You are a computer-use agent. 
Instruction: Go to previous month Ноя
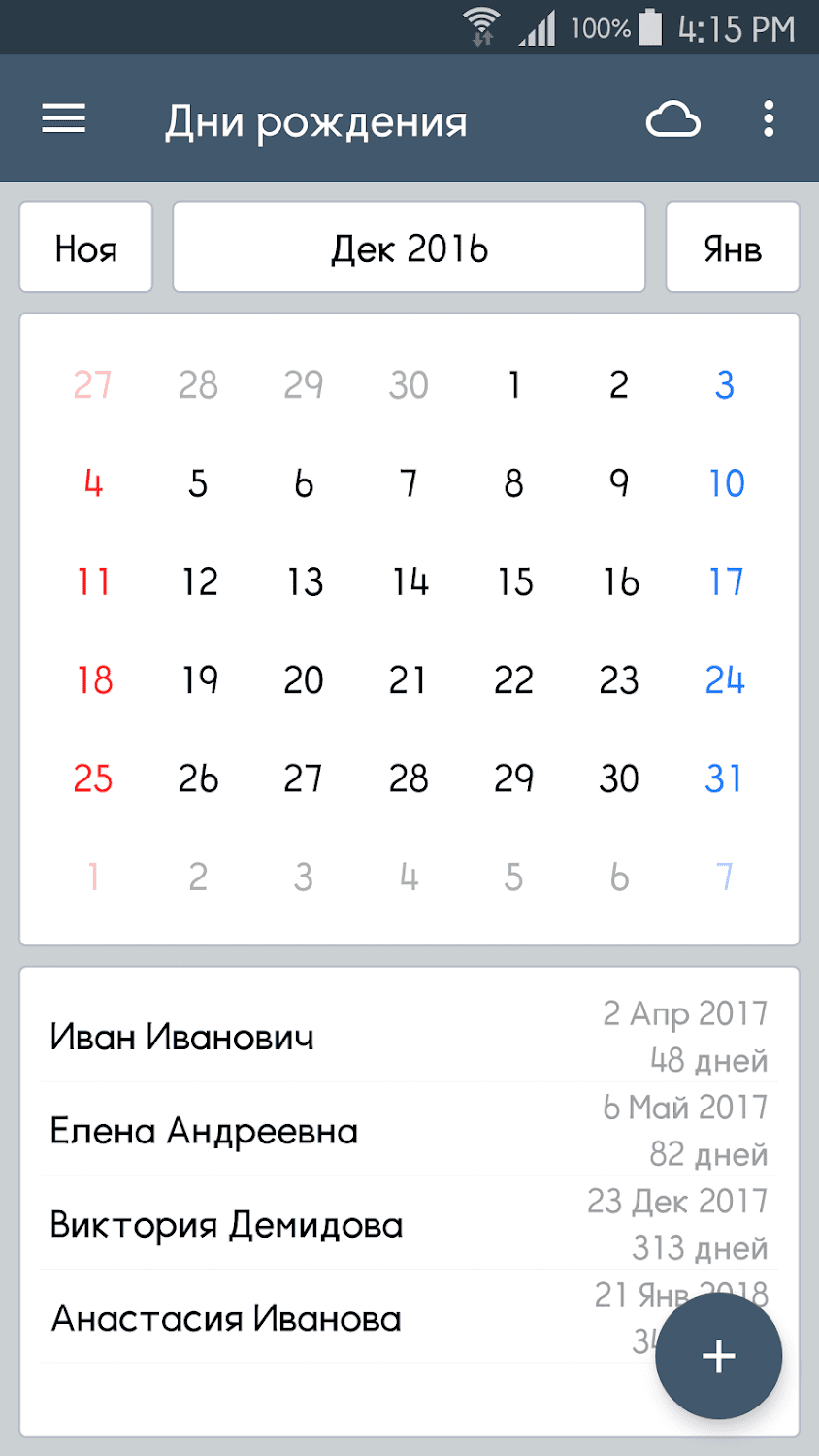tap(86, 248)
